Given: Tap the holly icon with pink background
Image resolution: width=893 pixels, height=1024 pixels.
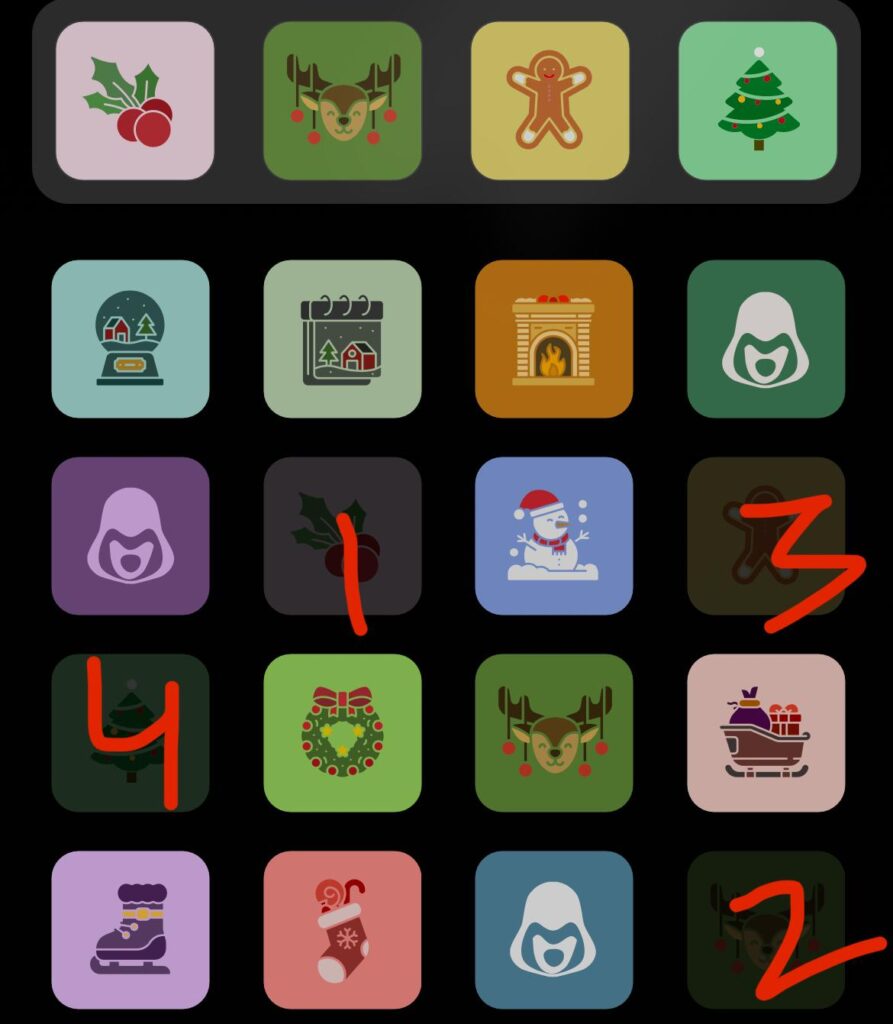Looking at the screenshot, I should (134, 100).
